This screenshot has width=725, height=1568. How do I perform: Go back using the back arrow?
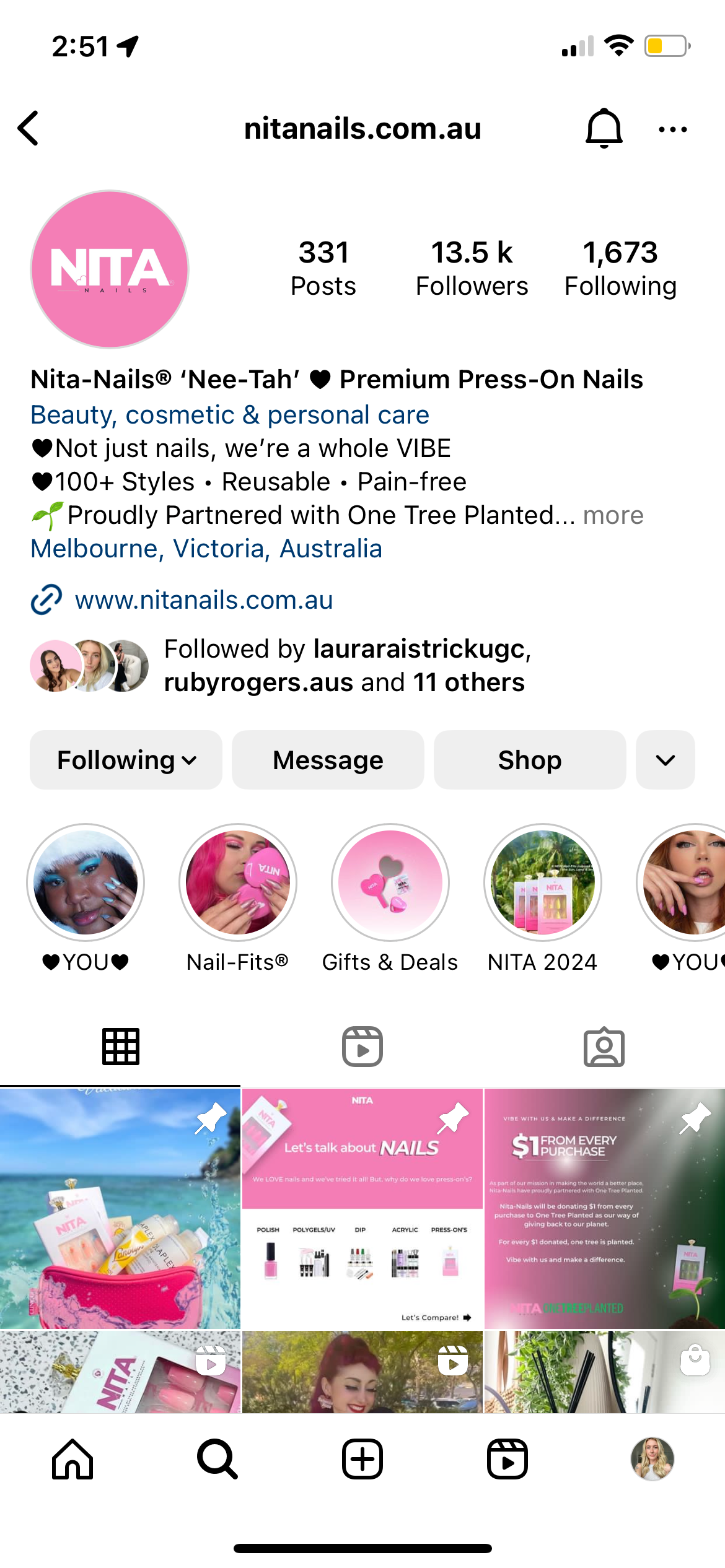tap(29, 128)
